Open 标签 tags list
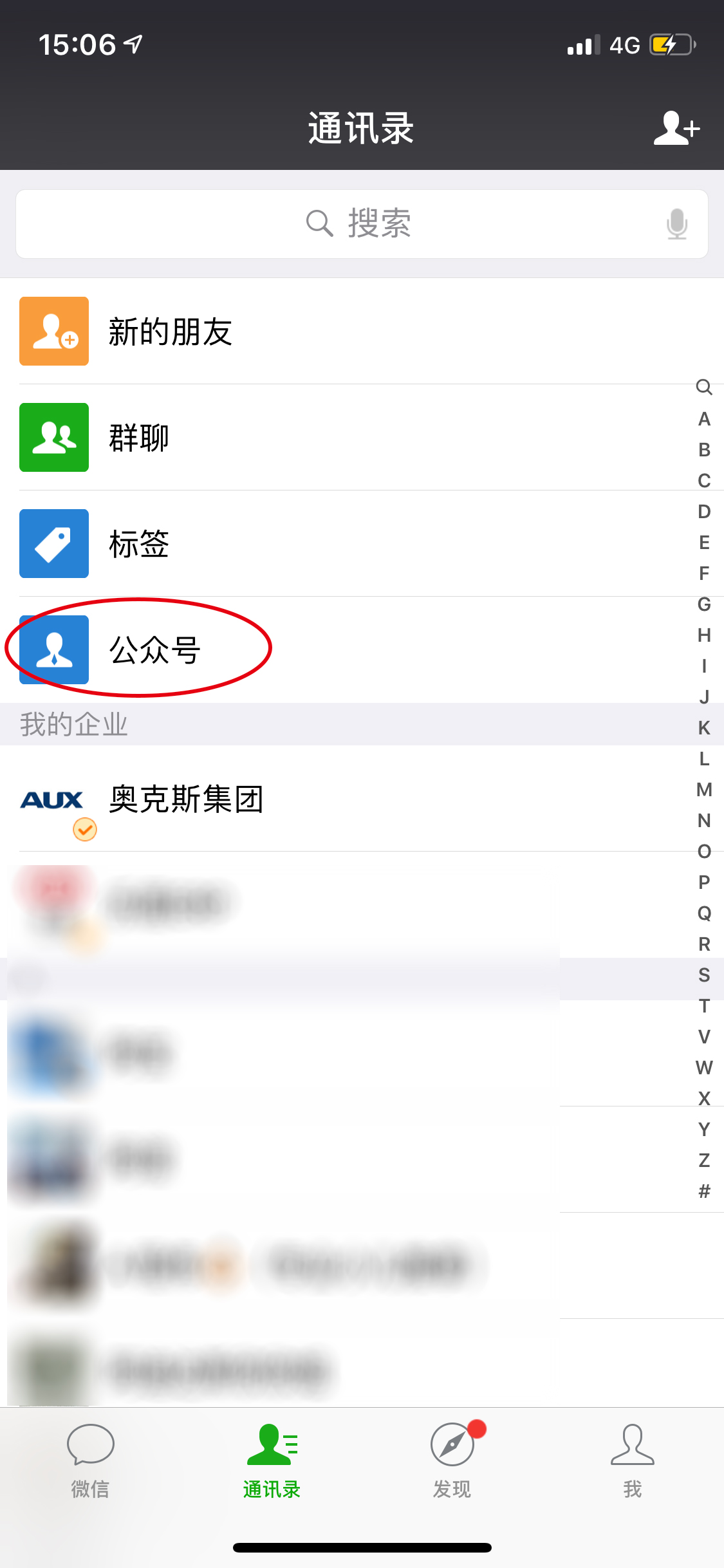This screenshot has width=724, height=1568. (138, 544)
